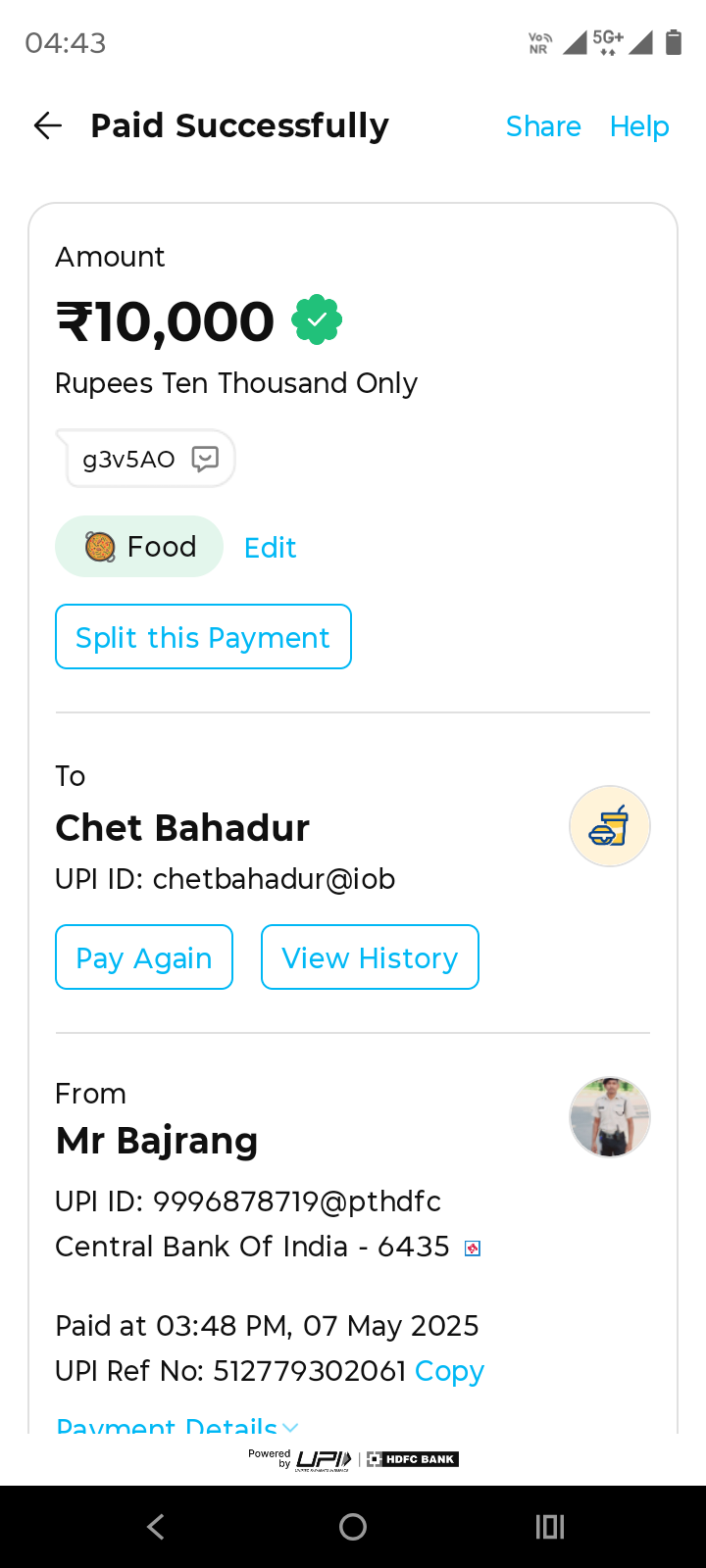The width and height of the screenshot is (706, 1568).
Task: Open the Help link
Action: 639,126
